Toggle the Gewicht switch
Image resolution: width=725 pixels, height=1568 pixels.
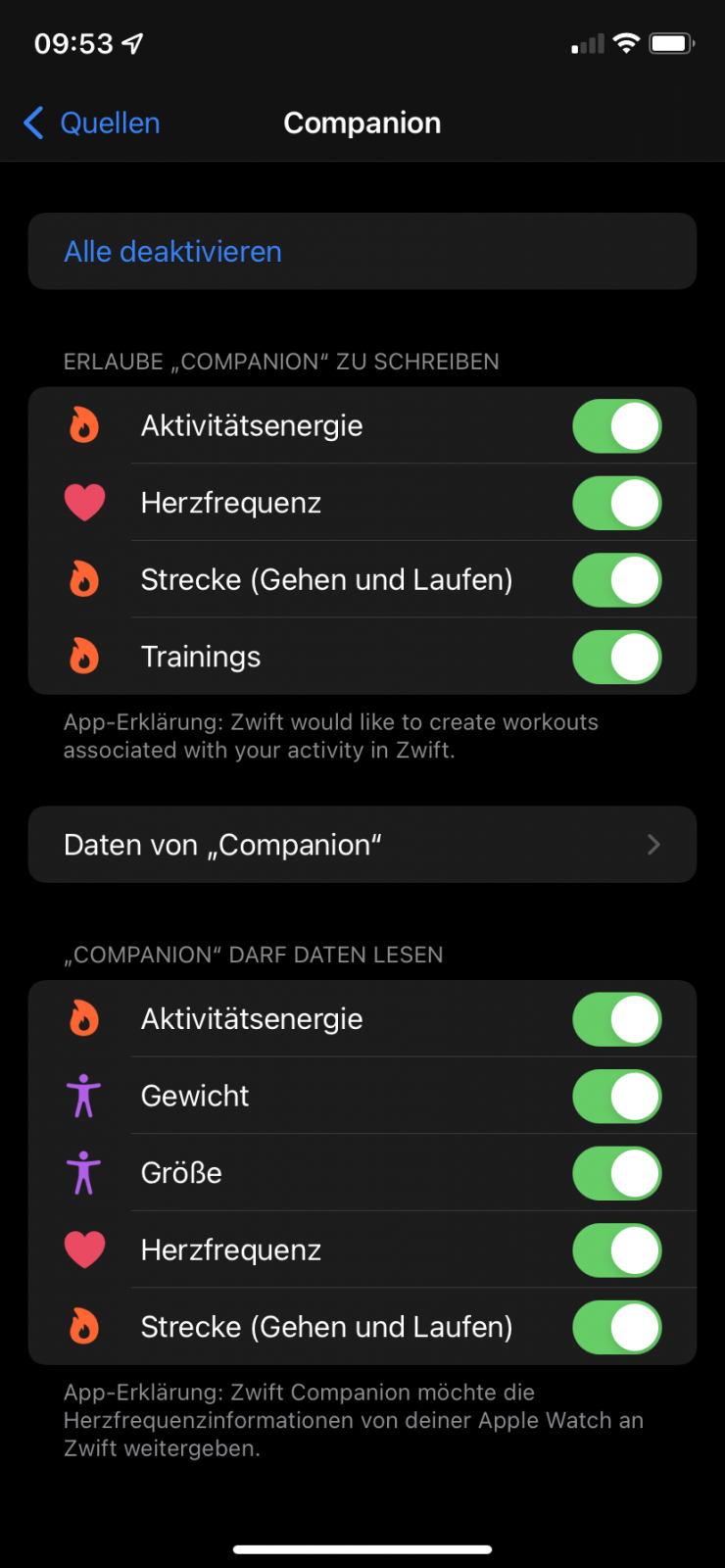point(616,1097)
